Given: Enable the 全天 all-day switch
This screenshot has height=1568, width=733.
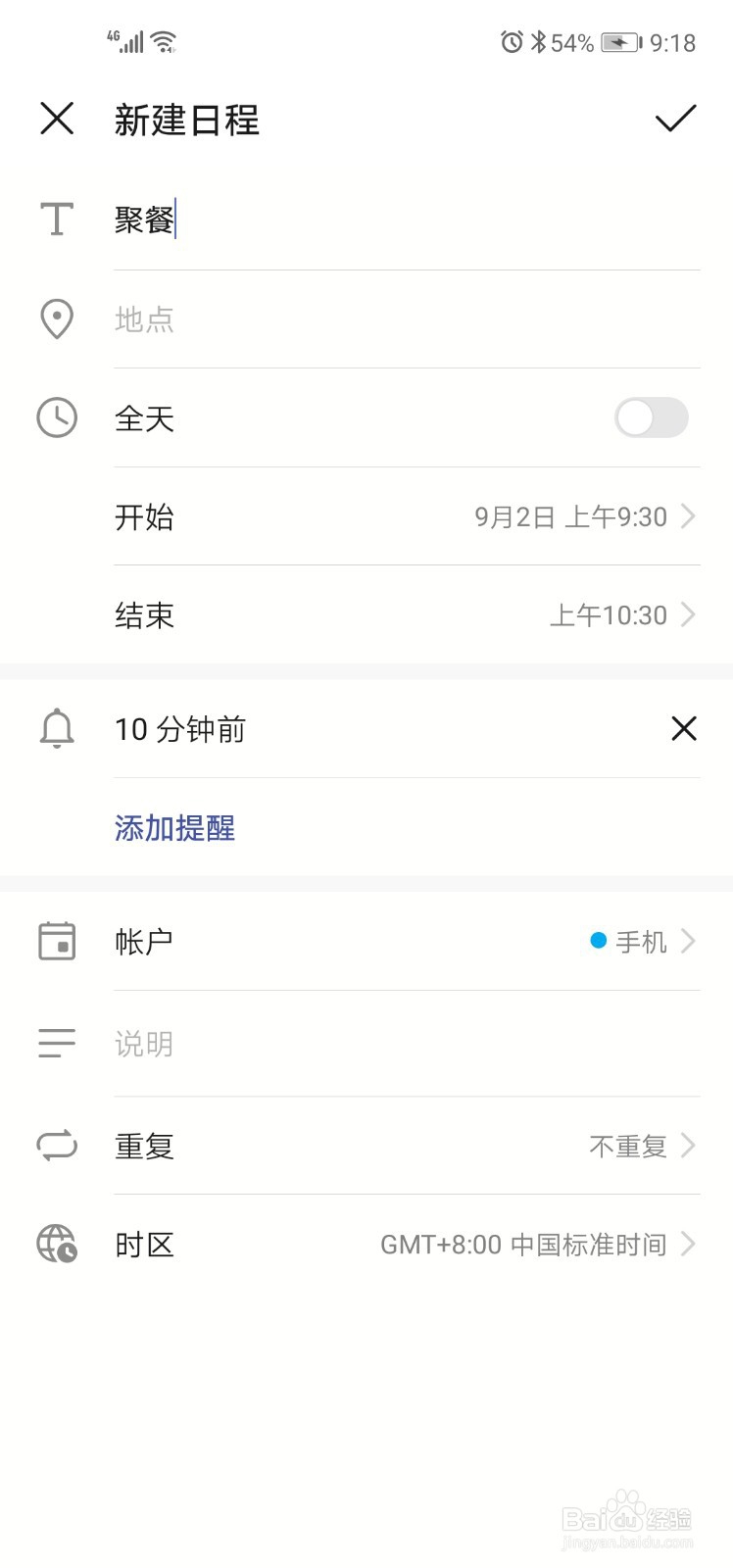Looking at the screenshot, I should [652, 417].
